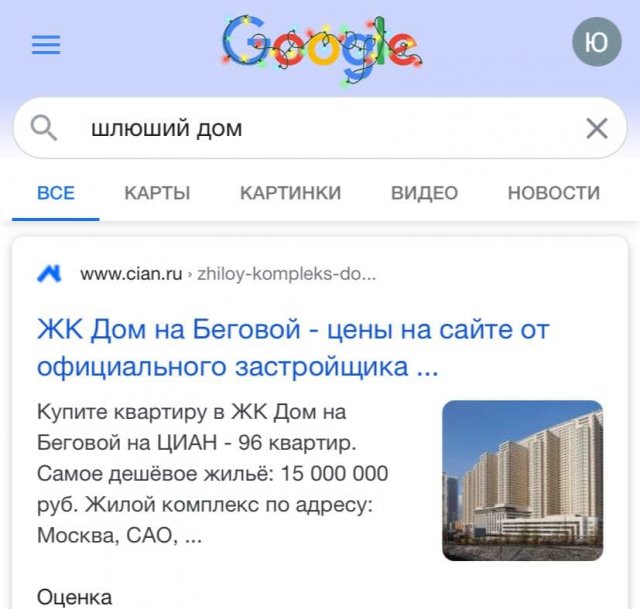Switch to the ВСЕ tab
Image resolution: width=640 pixels, height=609 pixels.
coord(56,193)
